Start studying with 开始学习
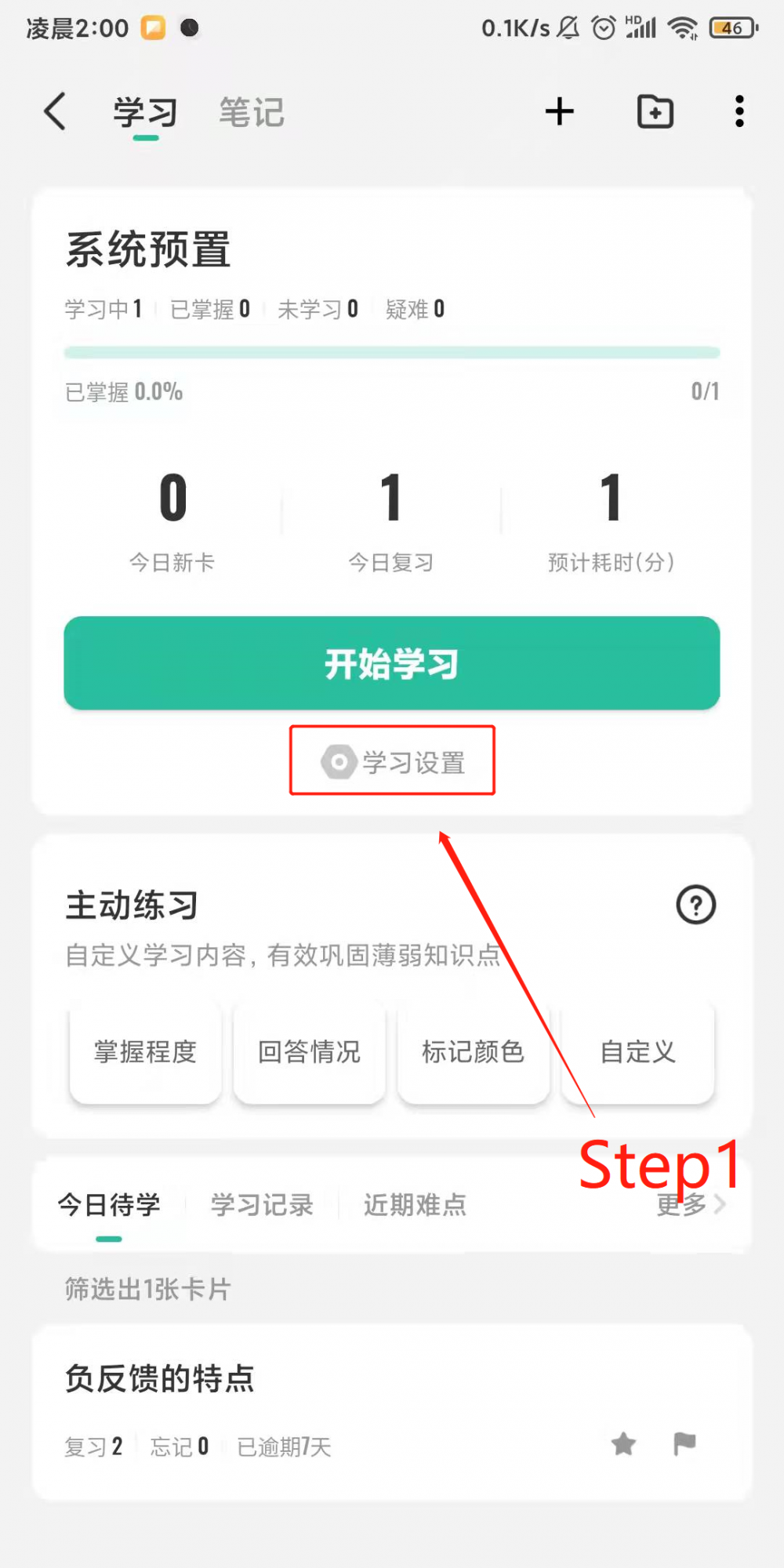This screenshot has height=1568, width=784. (x=392, y=663)
